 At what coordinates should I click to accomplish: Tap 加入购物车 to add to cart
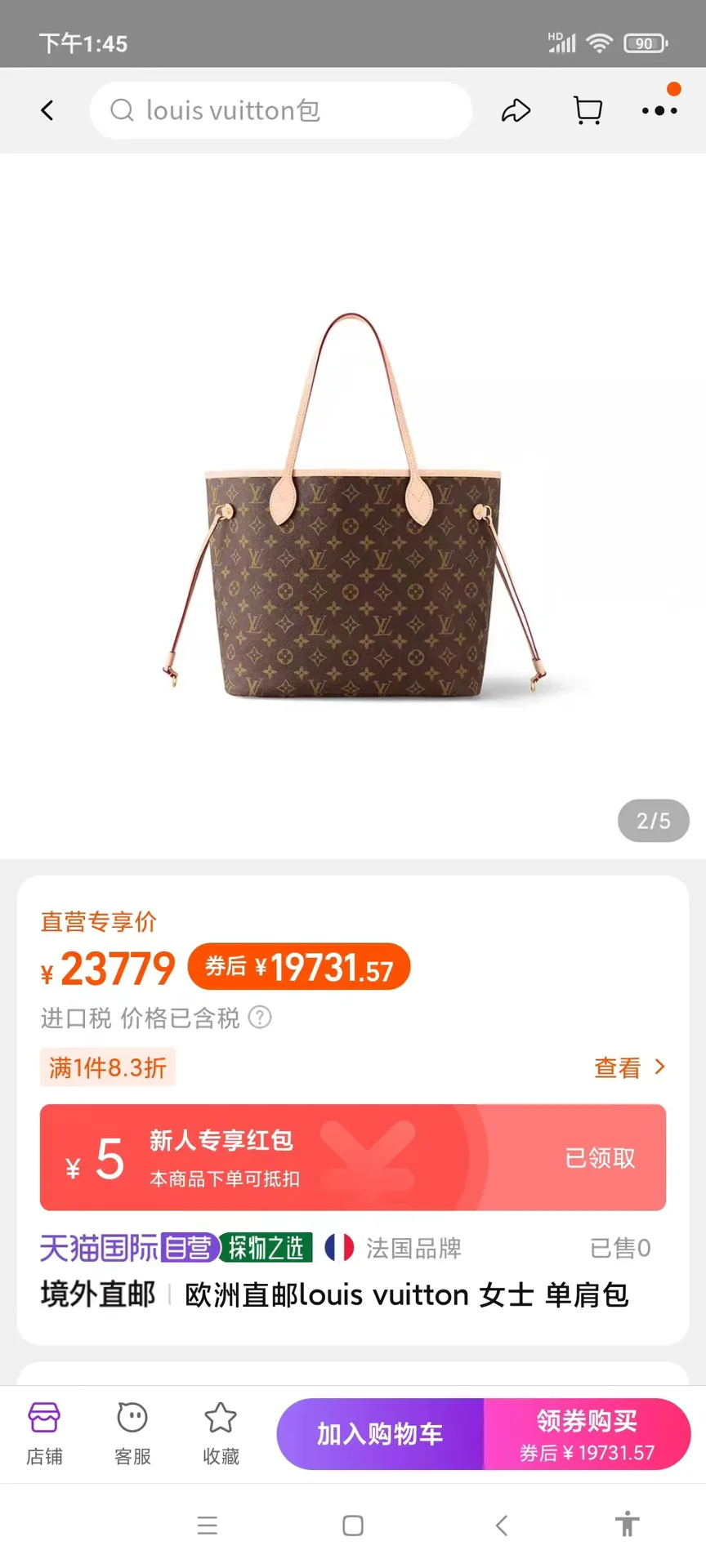point(380,1434)
